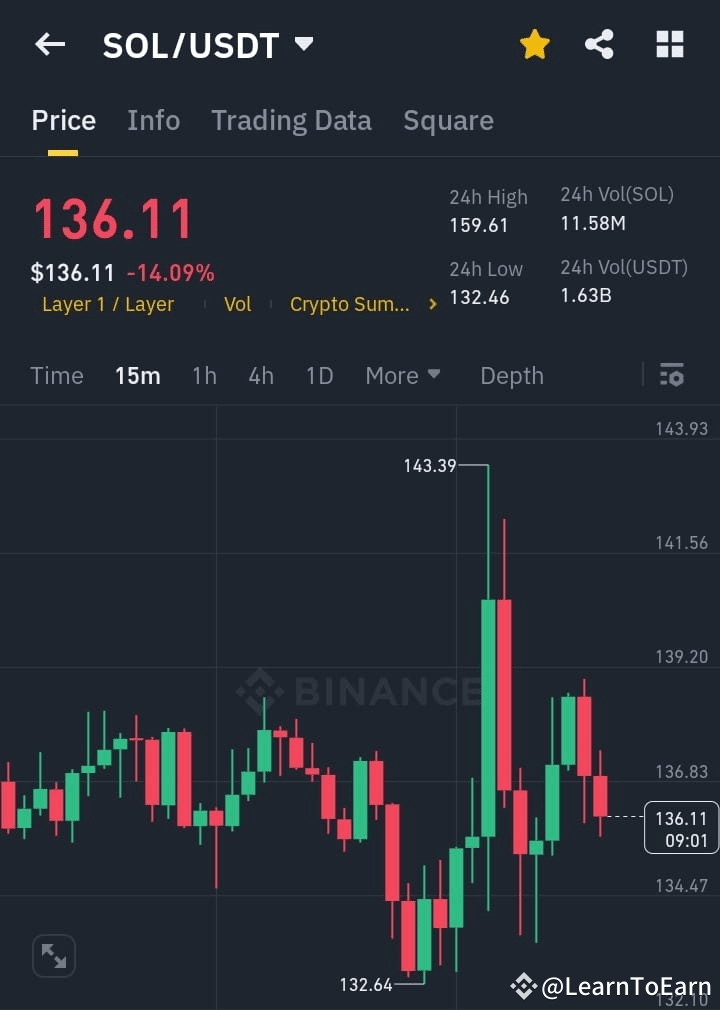The image size is (720, 1010).
Task: Expand the More timeframes dropdown
Action: click(x=403, y=375)
